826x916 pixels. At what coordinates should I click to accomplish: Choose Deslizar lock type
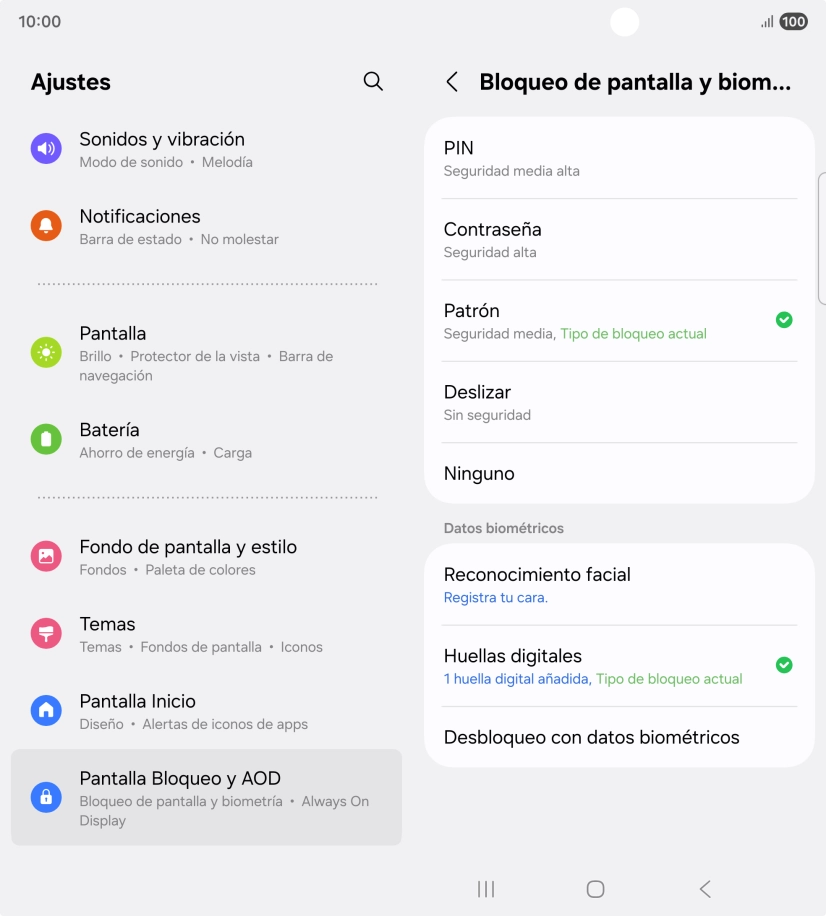click(x=619, y=402)
